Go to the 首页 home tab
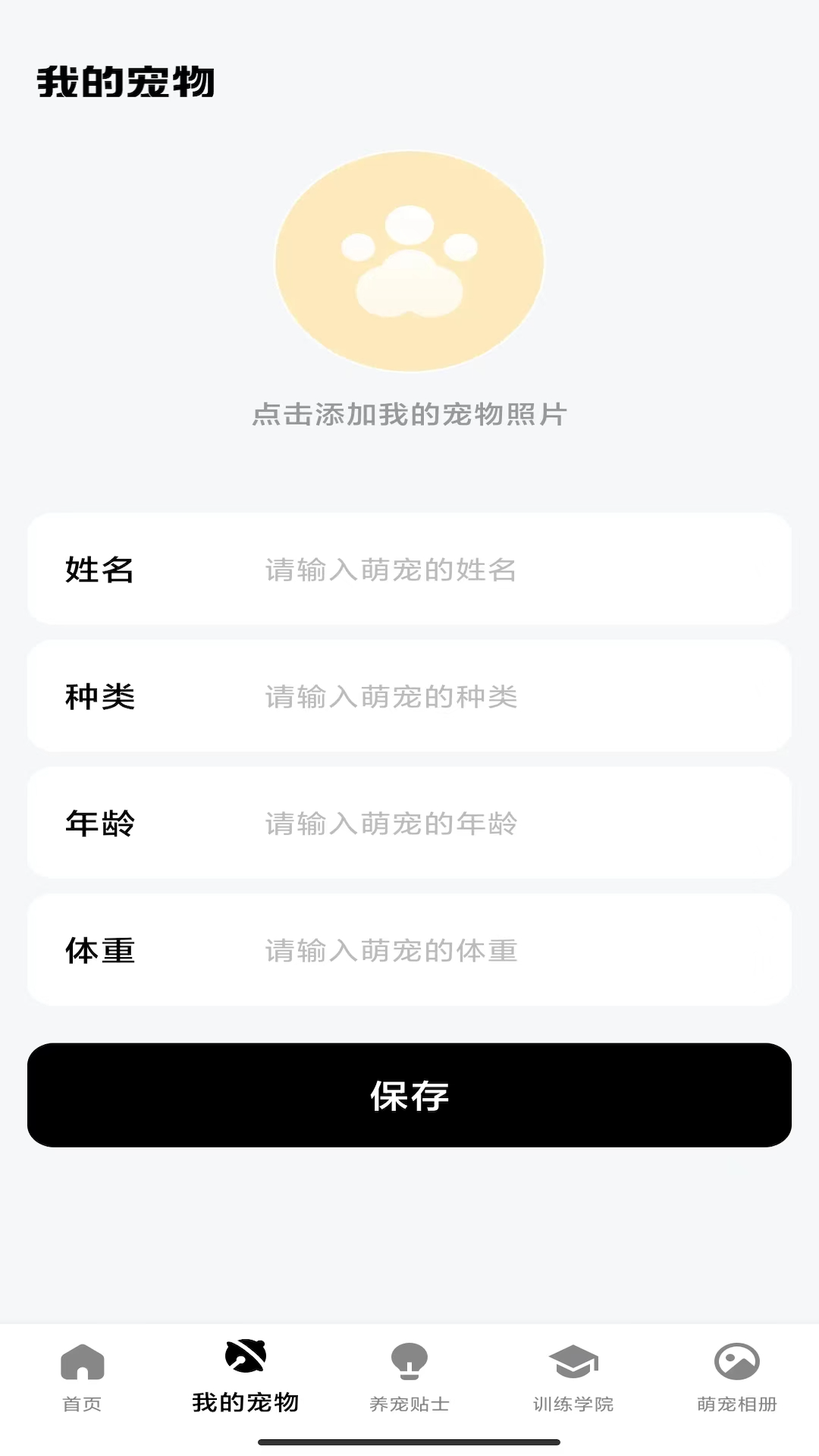819x1456 pixels. click(x=82, y=1377)
